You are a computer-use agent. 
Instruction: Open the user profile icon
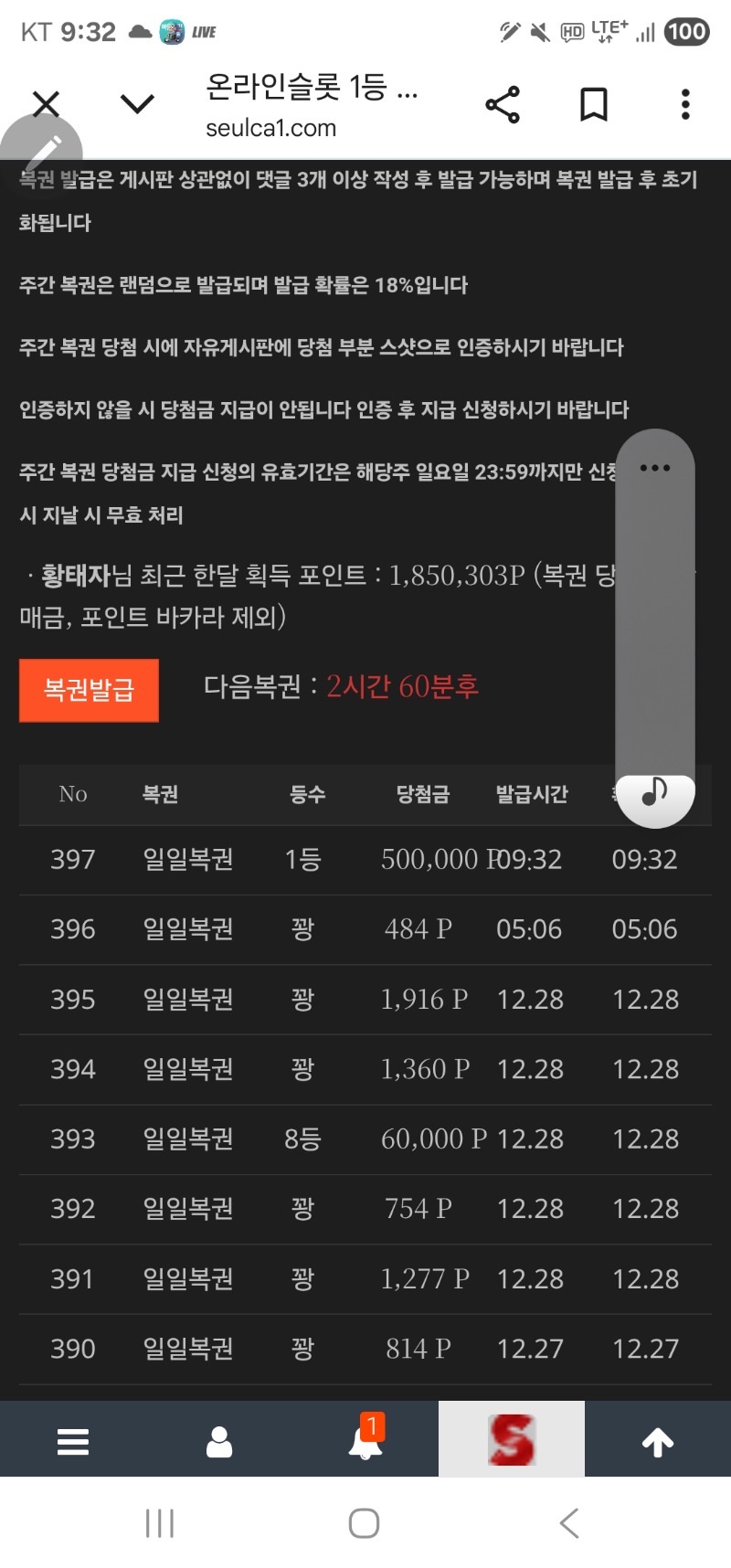tap(219, 1441)
